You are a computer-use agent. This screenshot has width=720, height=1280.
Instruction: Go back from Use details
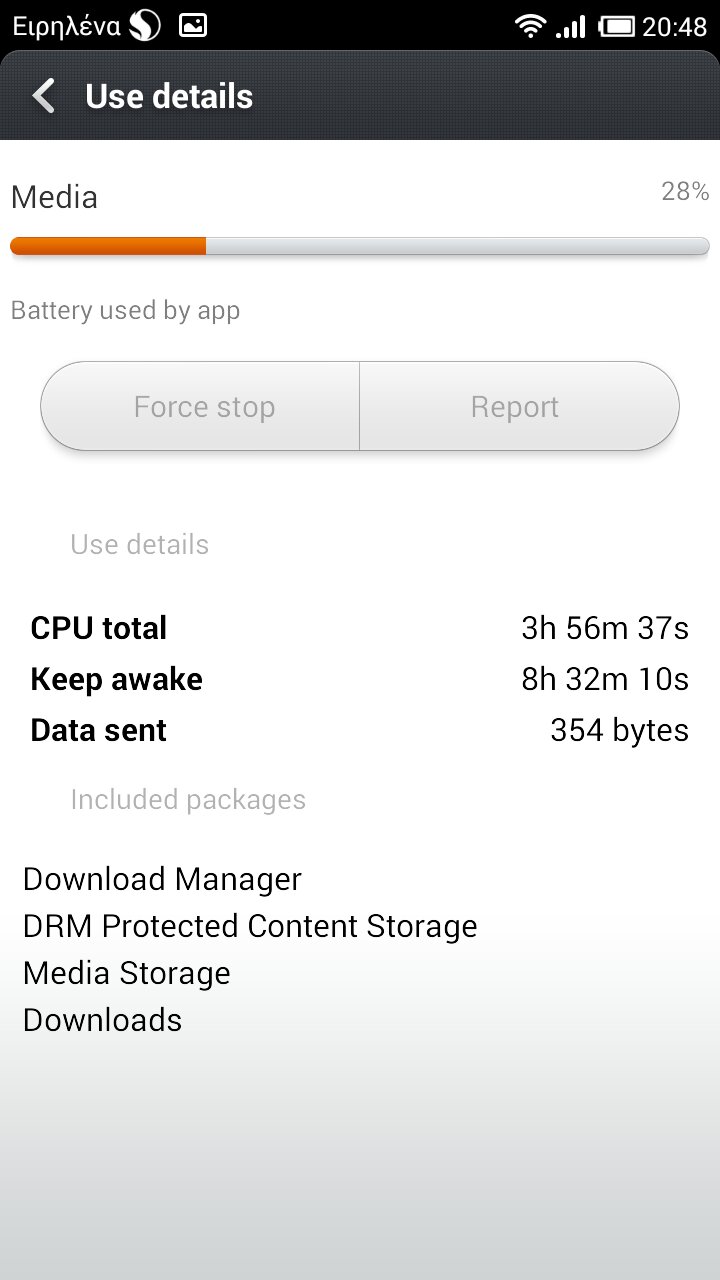pyautogui.click(x=44, y=97)
